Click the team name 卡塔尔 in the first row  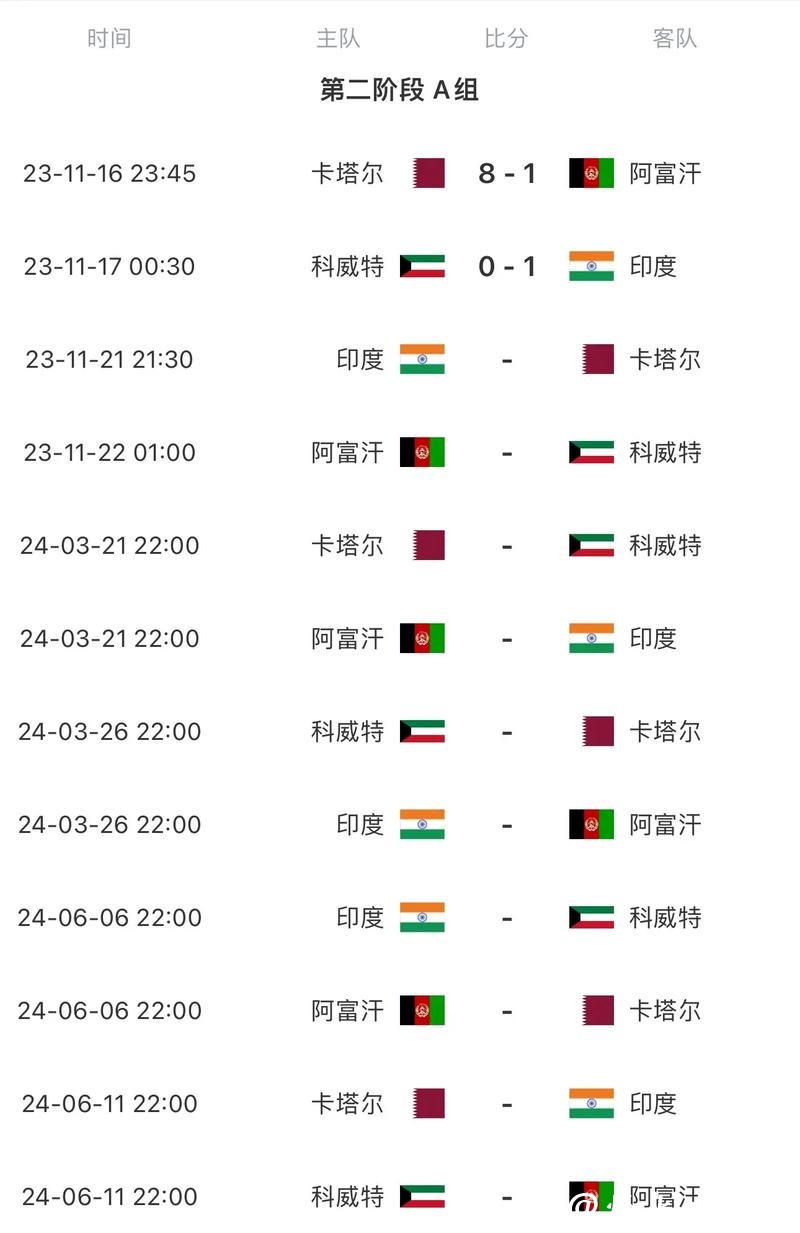point(350,172)
